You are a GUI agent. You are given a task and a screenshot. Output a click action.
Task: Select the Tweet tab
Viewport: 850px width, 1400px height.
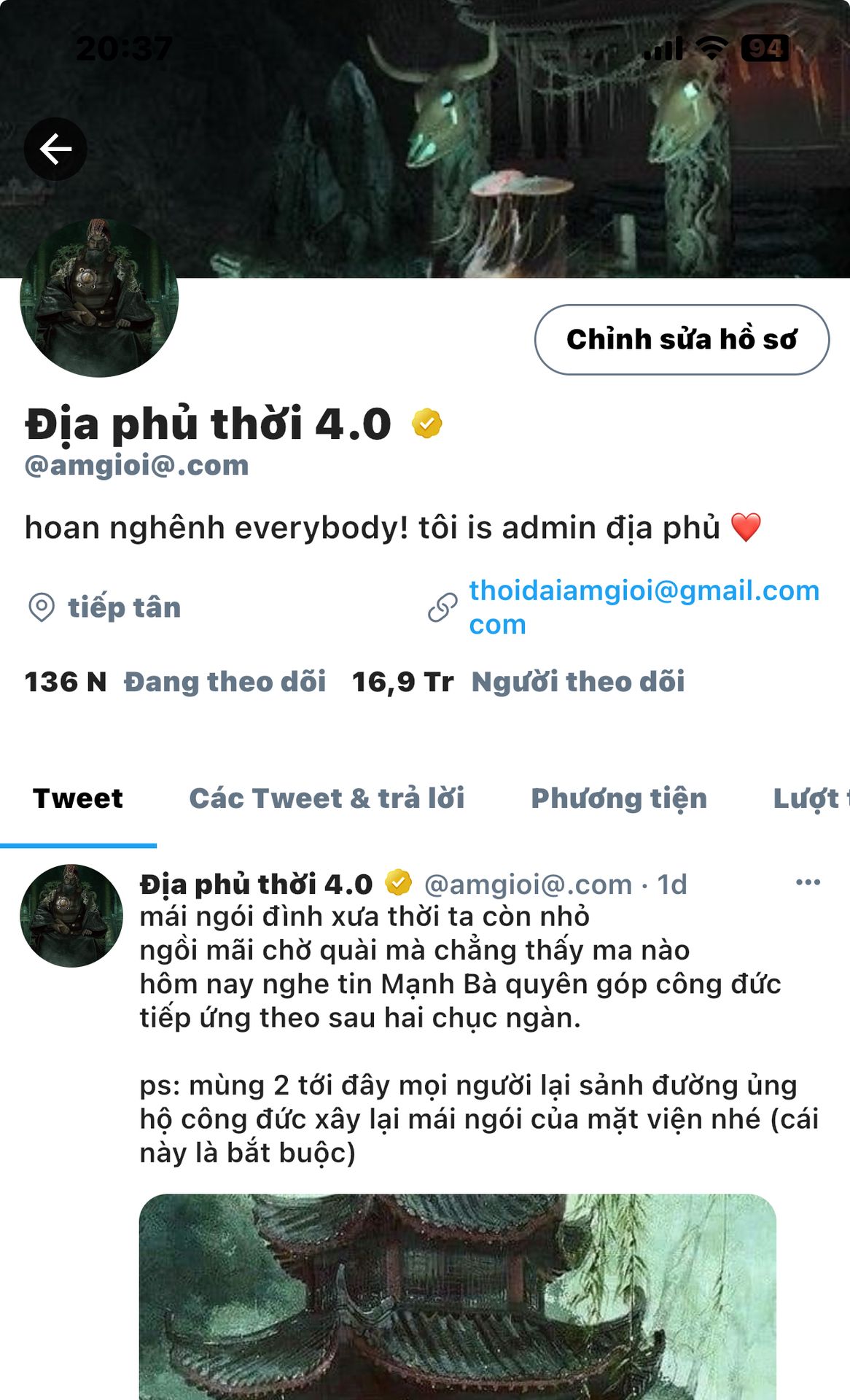(x=78, y=798)
